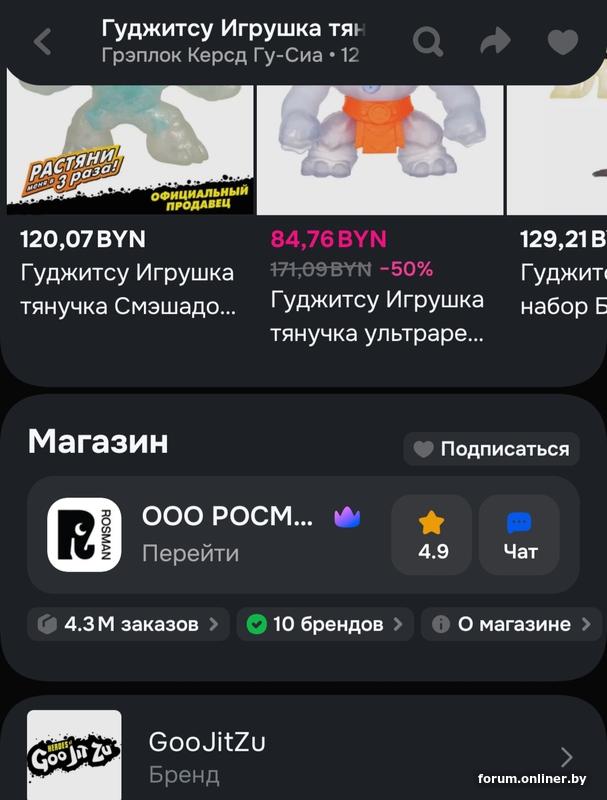Show the store's 10 брендов

pyautogui.click(x=324, y=624)
